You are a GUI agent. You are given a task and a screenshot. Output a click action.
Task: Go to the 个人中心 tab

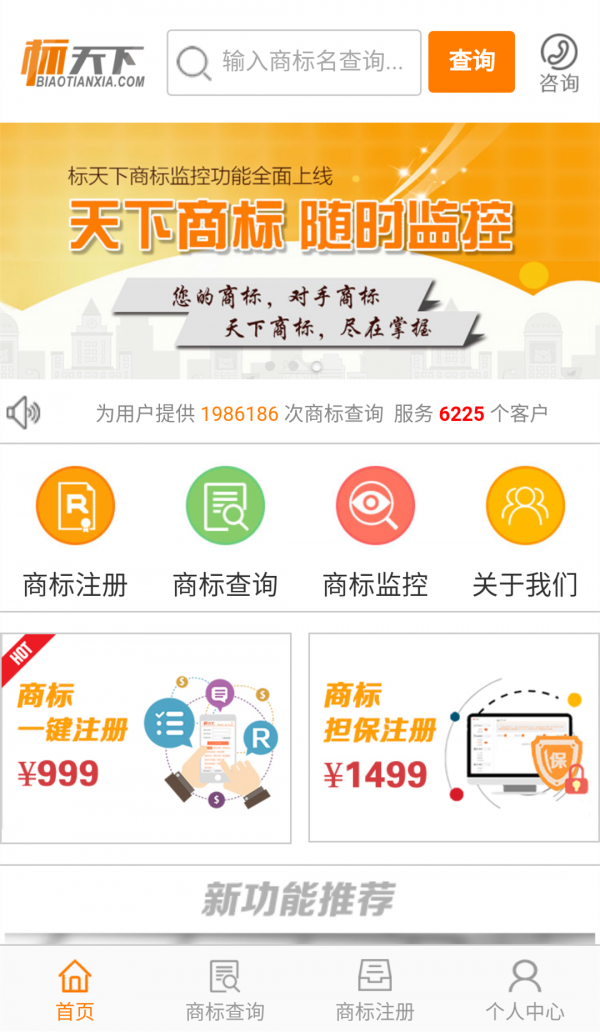click(x=525, y=990)
